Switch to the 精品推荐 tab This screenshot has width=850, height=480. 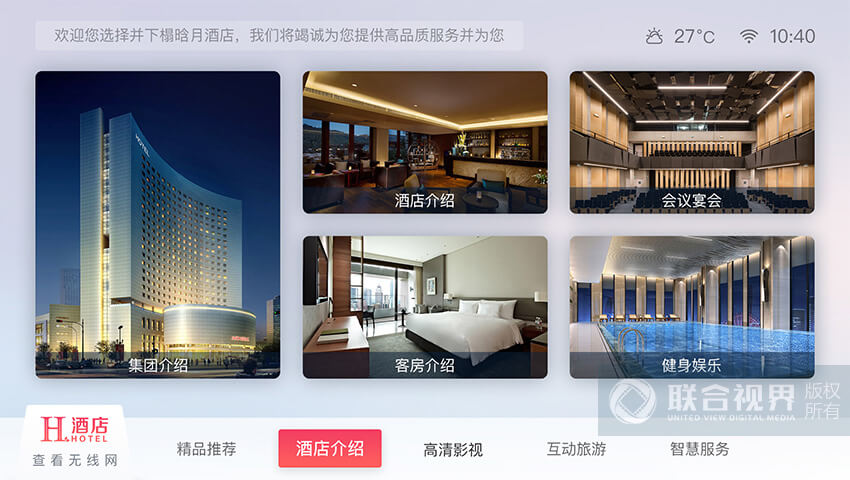206,449
